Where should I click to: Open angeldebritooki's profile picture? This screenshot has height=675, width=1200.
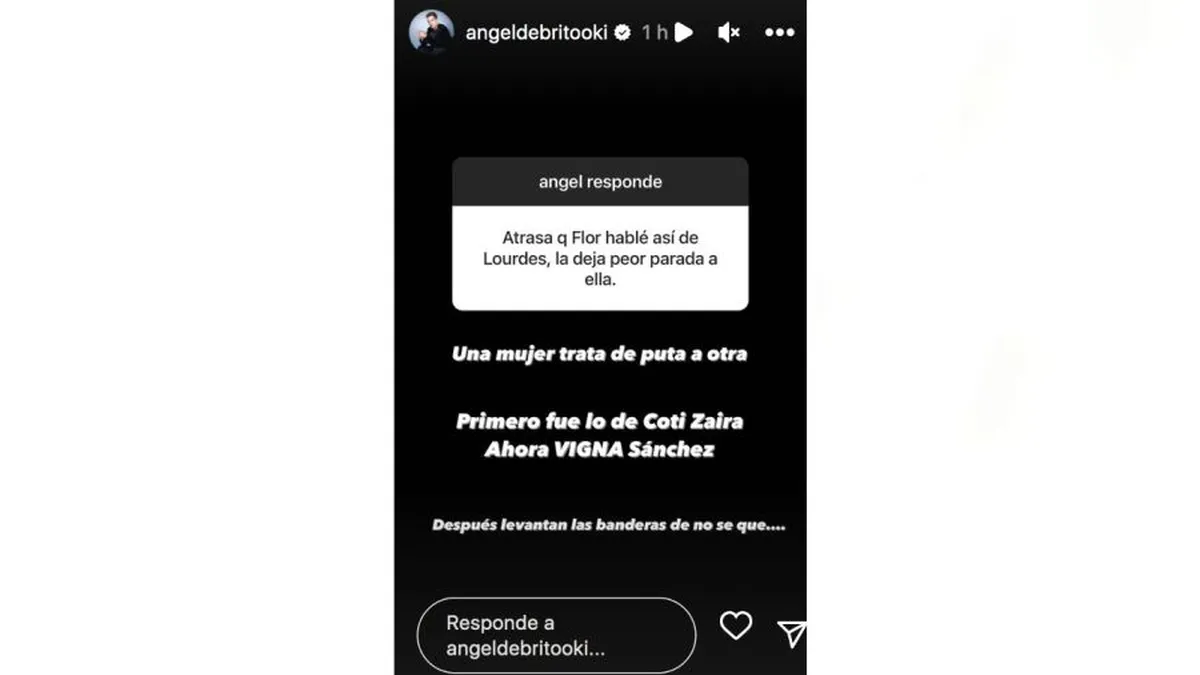click(x=431, y=33)
